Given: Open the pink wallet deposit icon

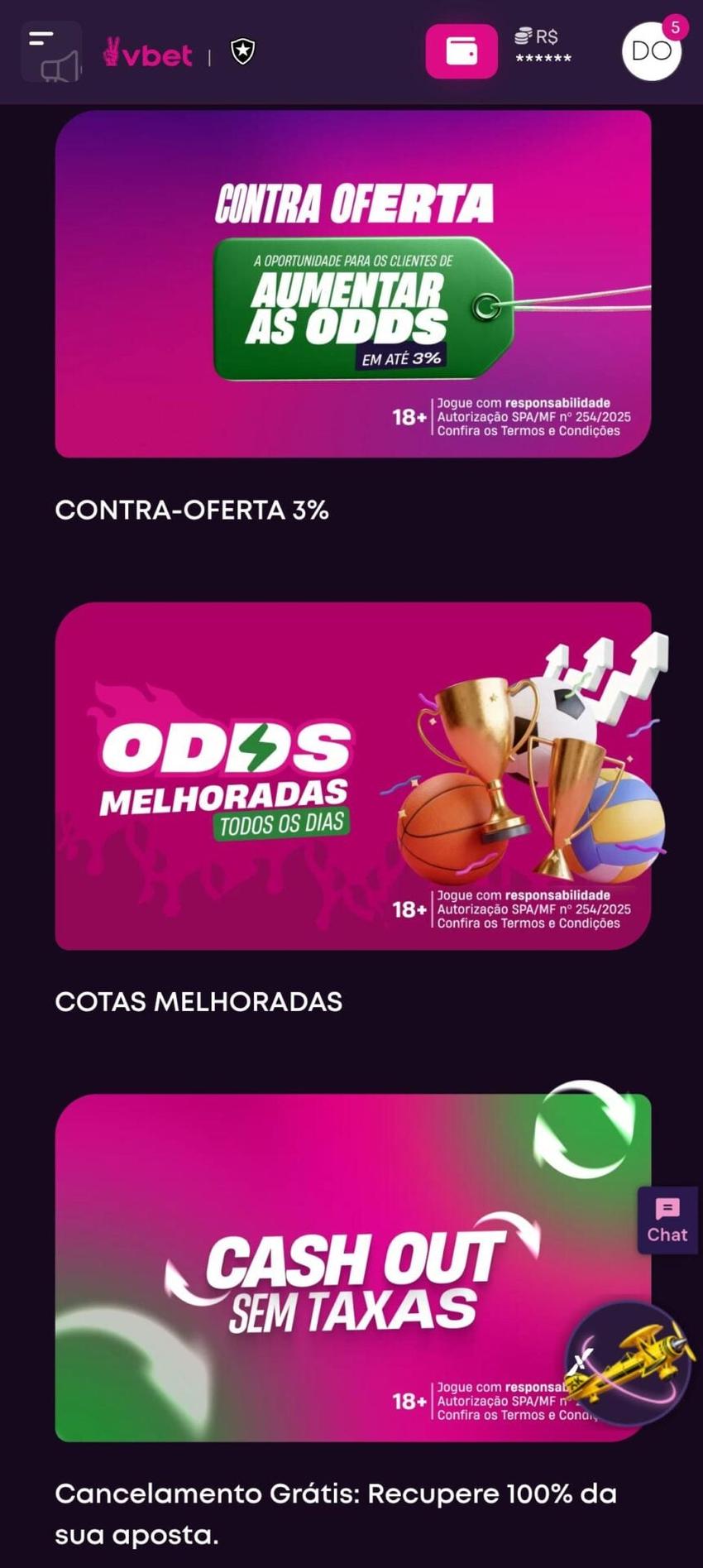Looking at the screenshot, I should (x=461, y=51).
